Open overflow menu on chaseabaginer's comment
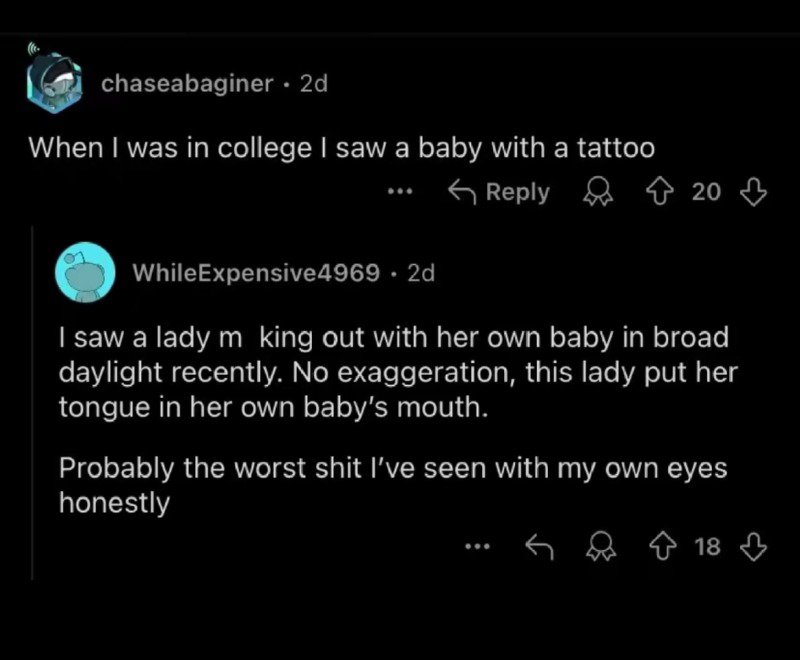 pyautogui.click(x=399, y=193)
